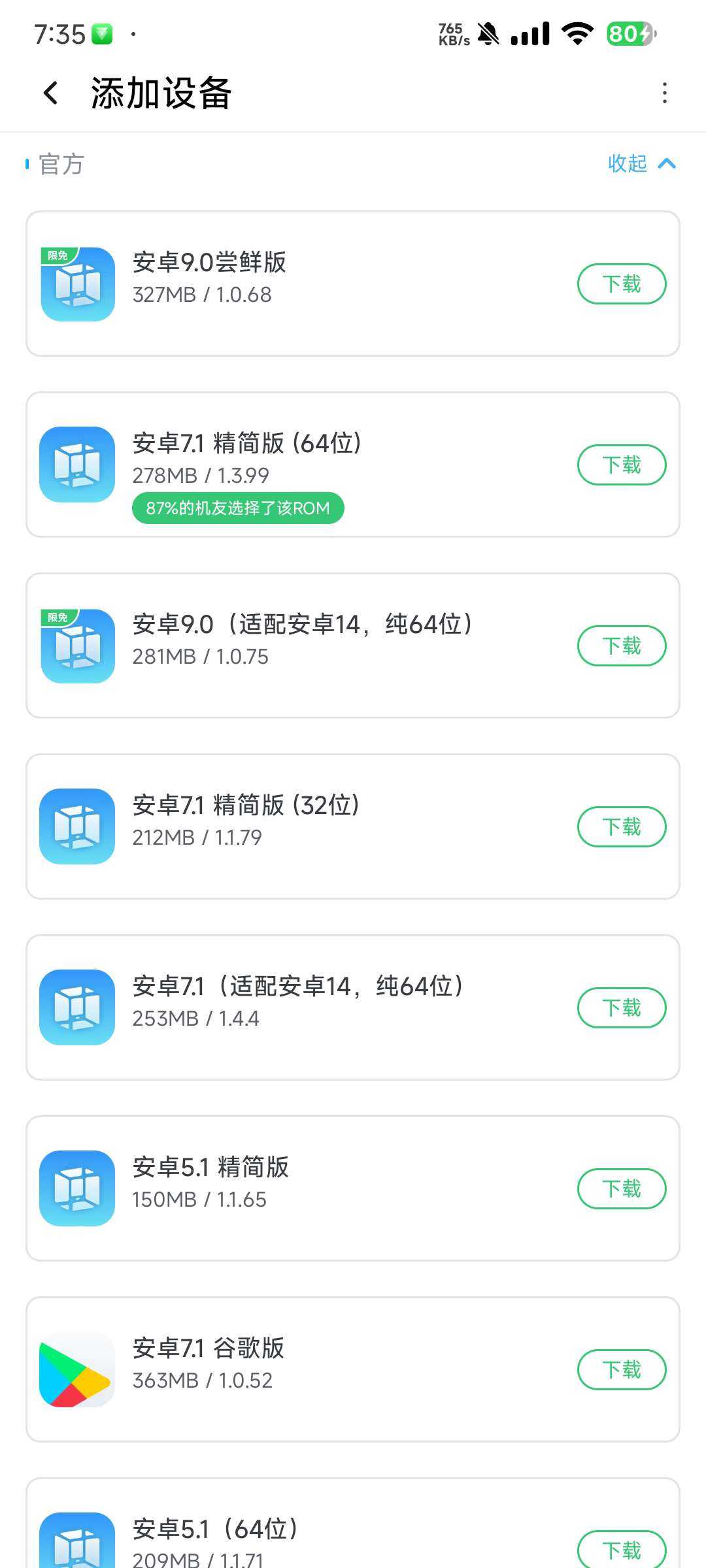Download 安卓5.1 精简版 ROM

622,1189
